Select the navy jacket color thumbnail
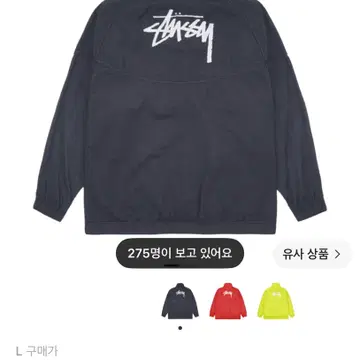The height and width of the screenshot is (360, 360). [x=180, y=301]
